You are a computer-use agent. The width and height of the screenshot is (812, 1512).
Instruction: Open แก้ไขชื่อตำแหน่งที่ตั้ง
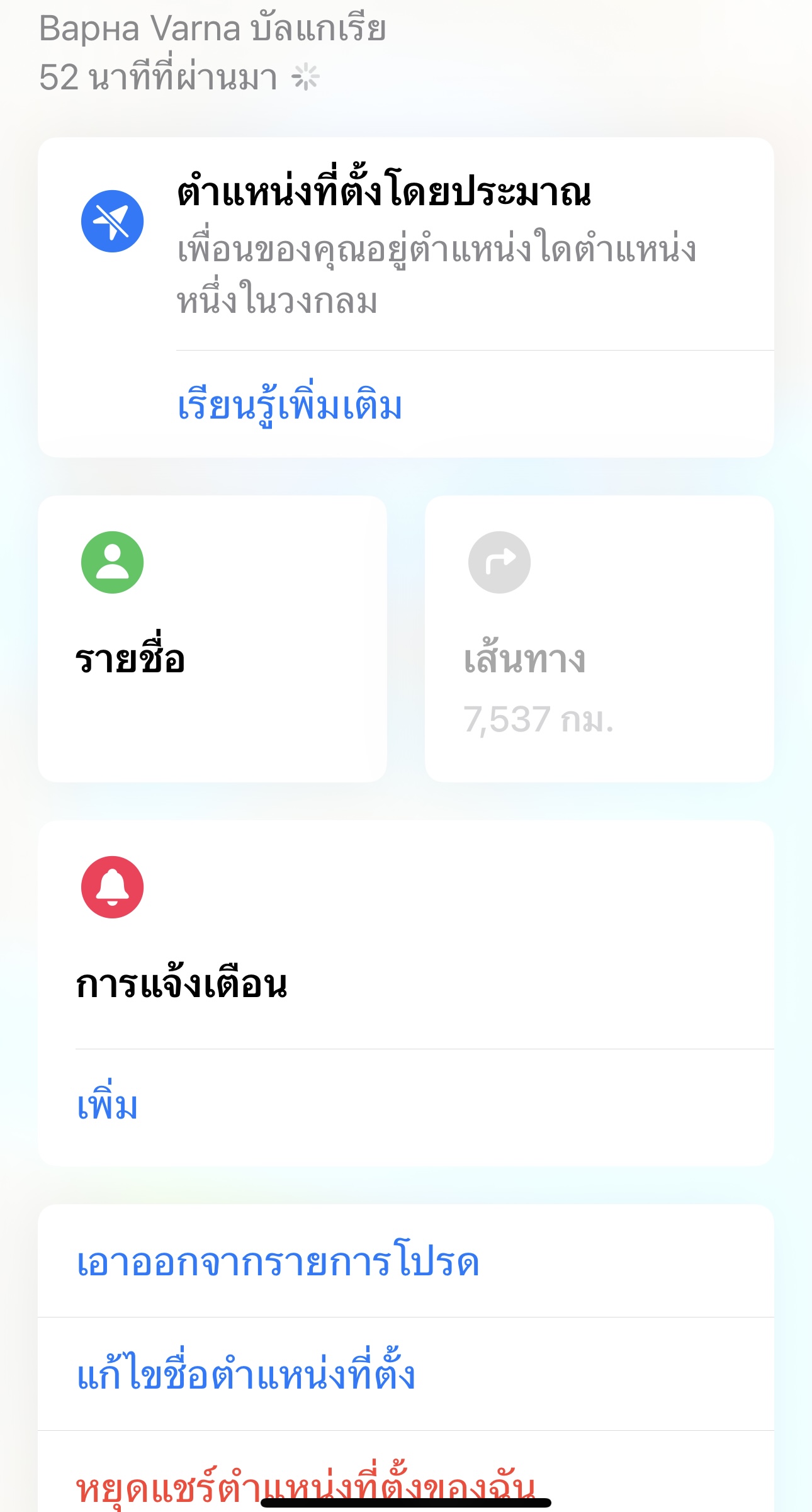406,1374
